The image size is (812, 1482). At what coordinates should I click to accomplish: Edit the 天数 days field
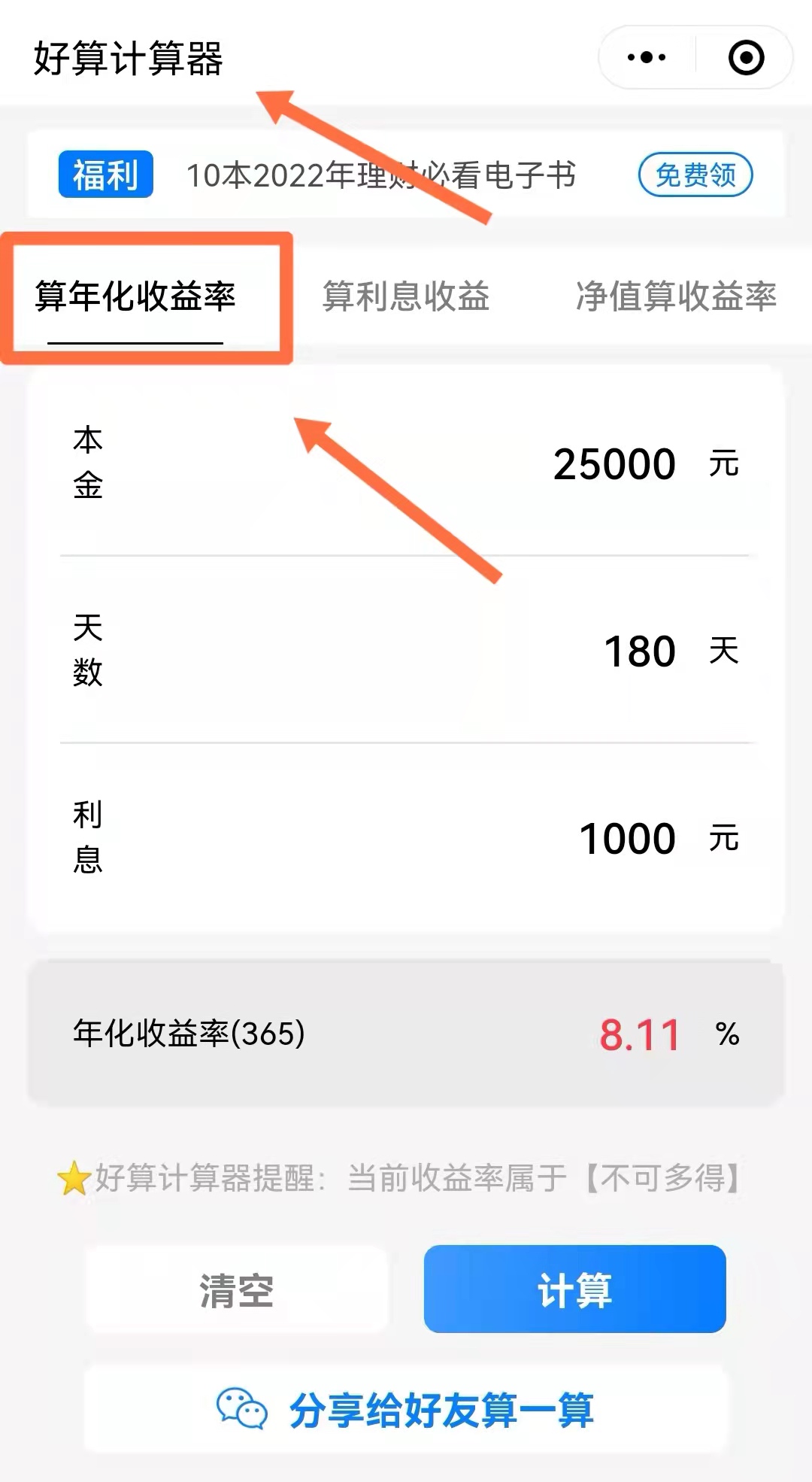408,651
